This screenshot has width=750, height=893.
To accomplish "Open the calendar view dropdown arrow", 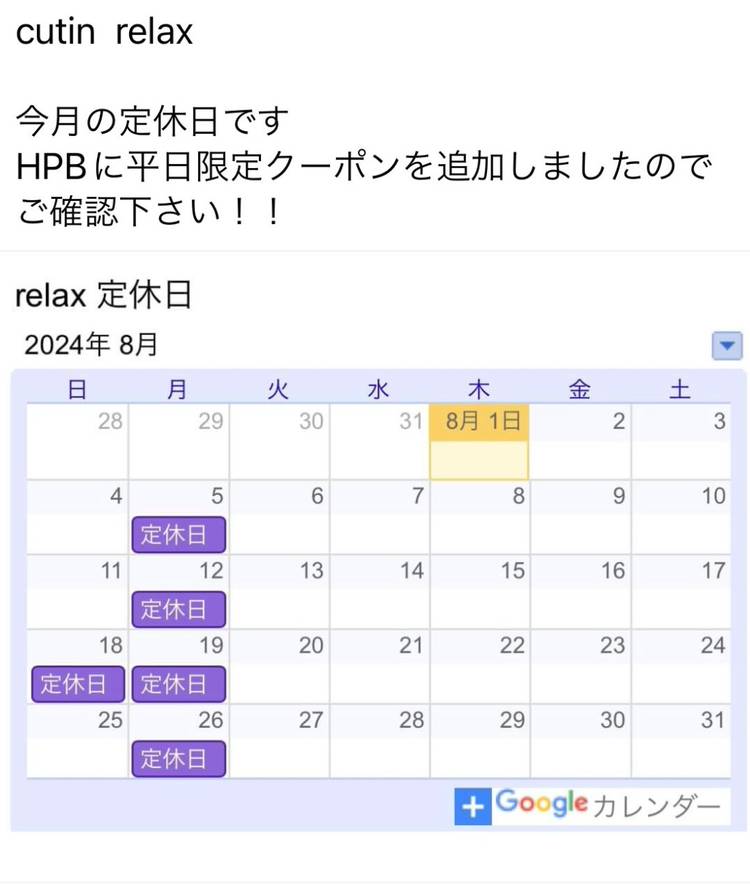I will click(x=726, y=347).
